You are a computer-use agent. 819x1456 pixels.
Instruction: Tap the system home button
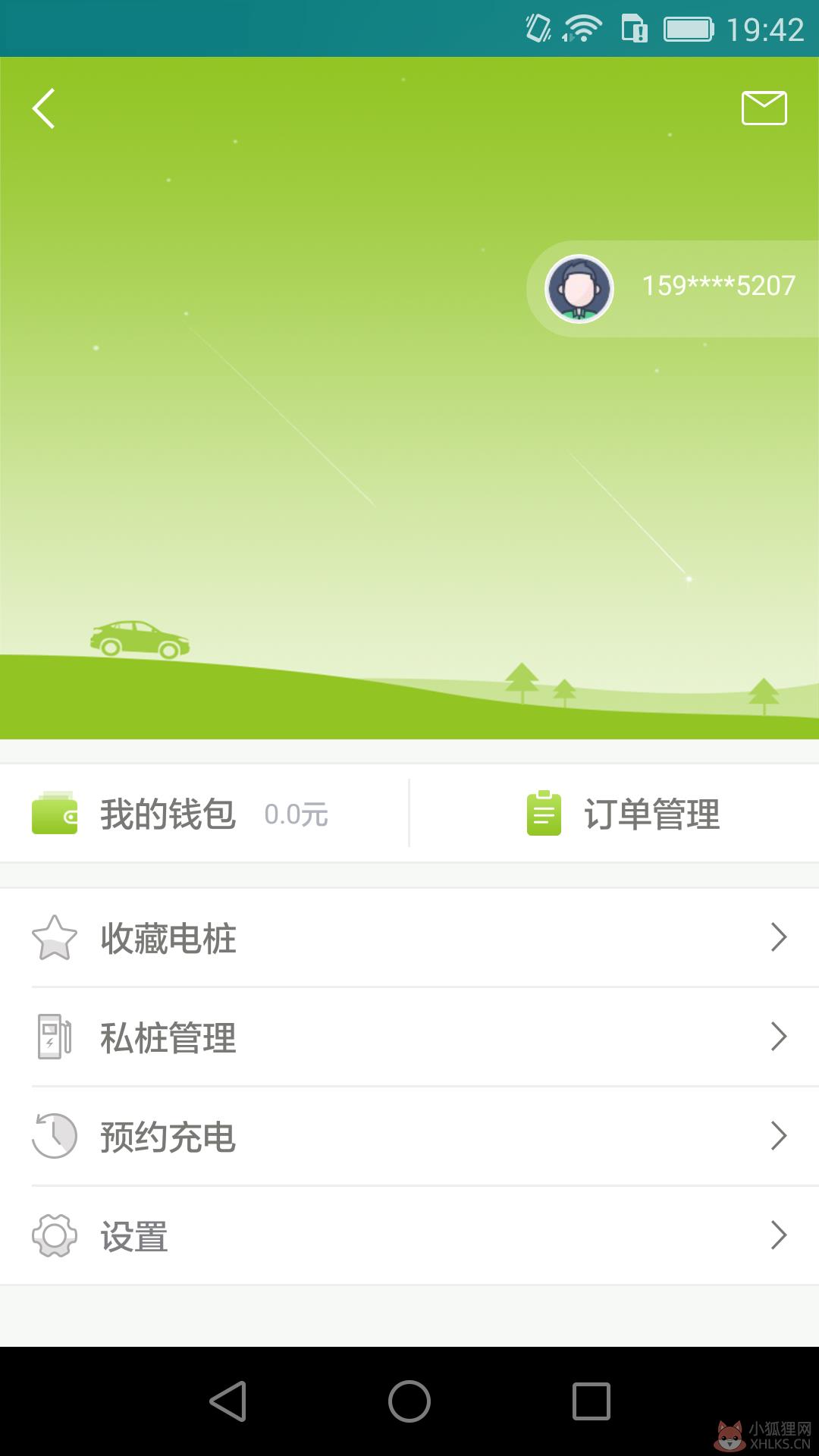point(409,1401)
